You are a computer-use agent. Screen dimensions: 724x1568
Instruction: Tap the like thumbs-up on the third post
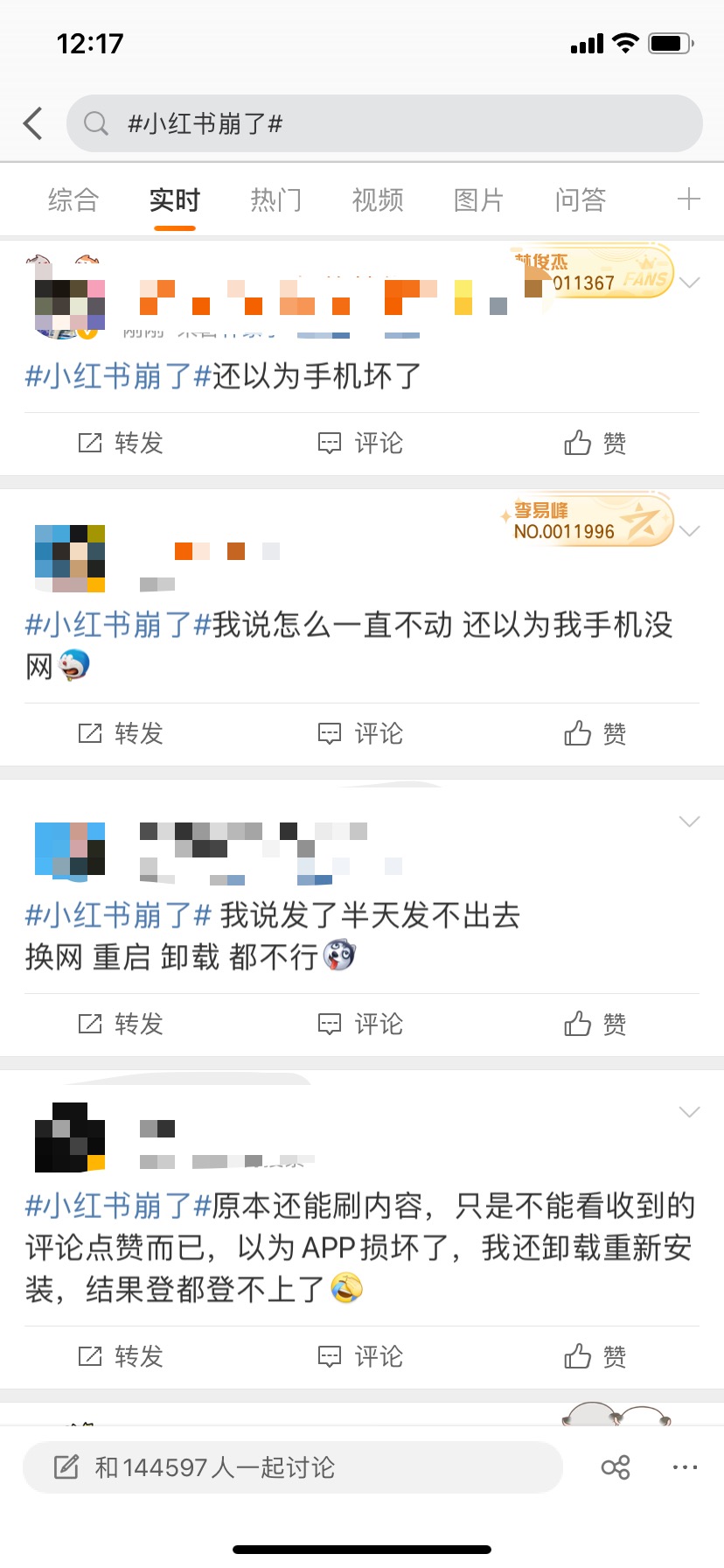577,1024
